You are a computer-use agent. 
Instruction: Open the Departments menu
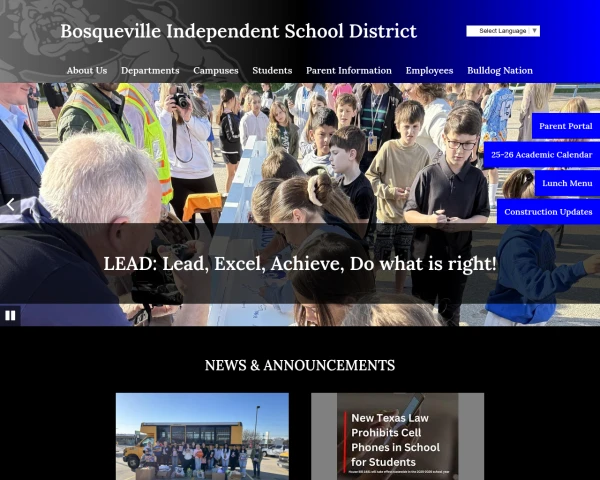pyautogui.click(x=150, y=71)
